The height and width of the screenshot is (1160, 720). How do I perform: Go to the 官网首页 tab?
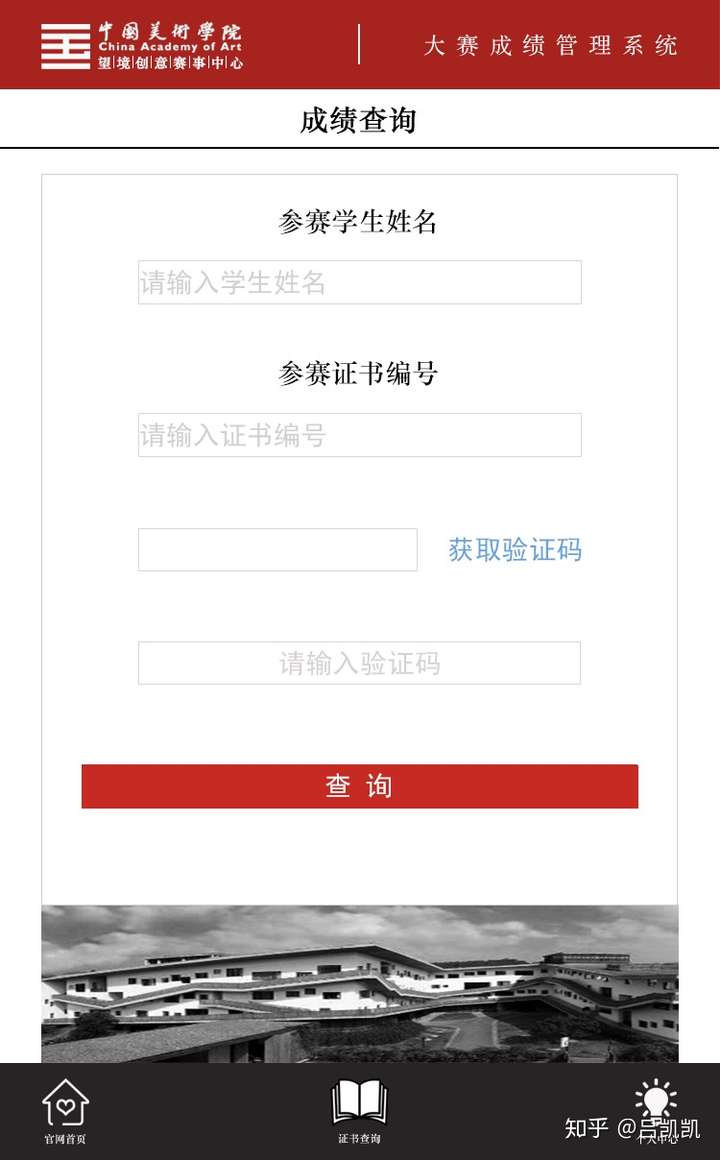click(65, 1111)
